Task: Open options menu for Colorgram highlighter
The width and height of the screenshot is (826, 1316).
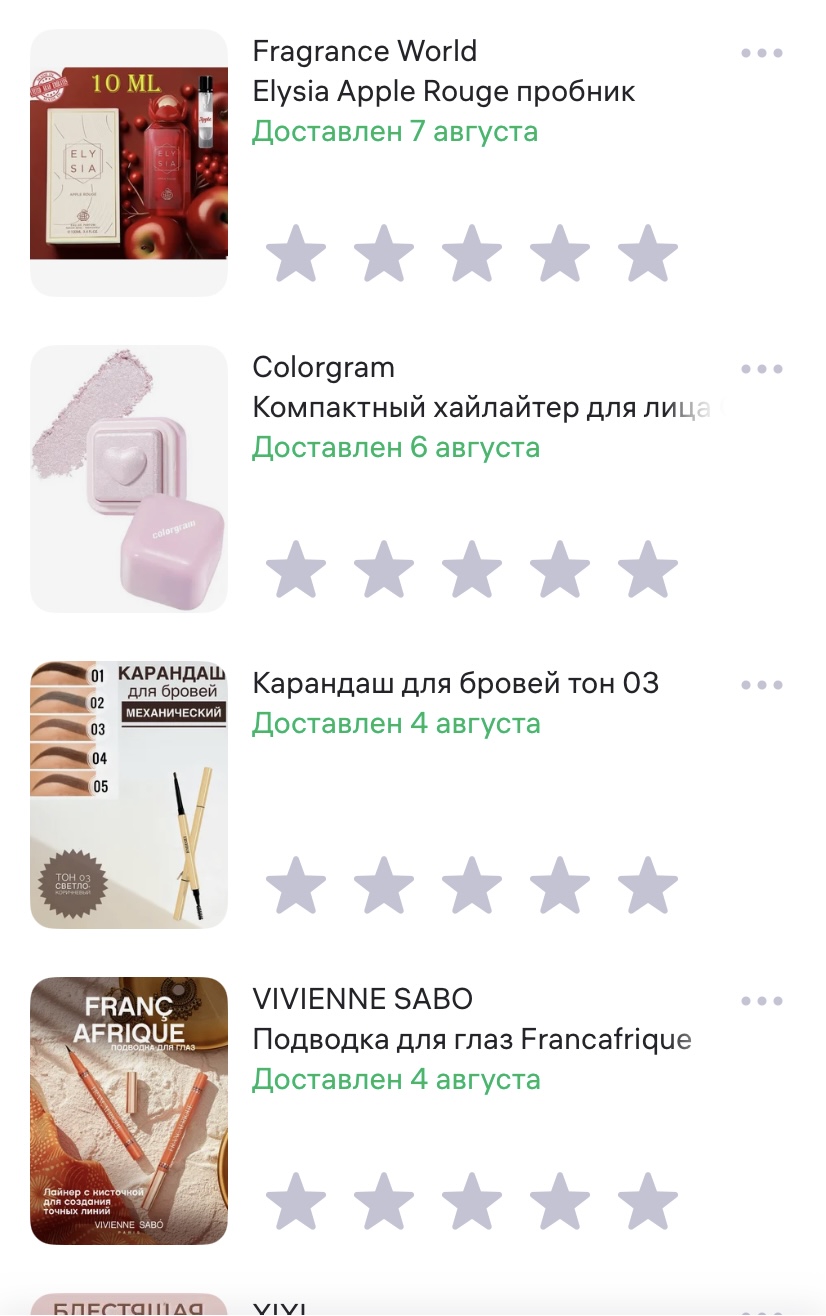Action: 762,369
